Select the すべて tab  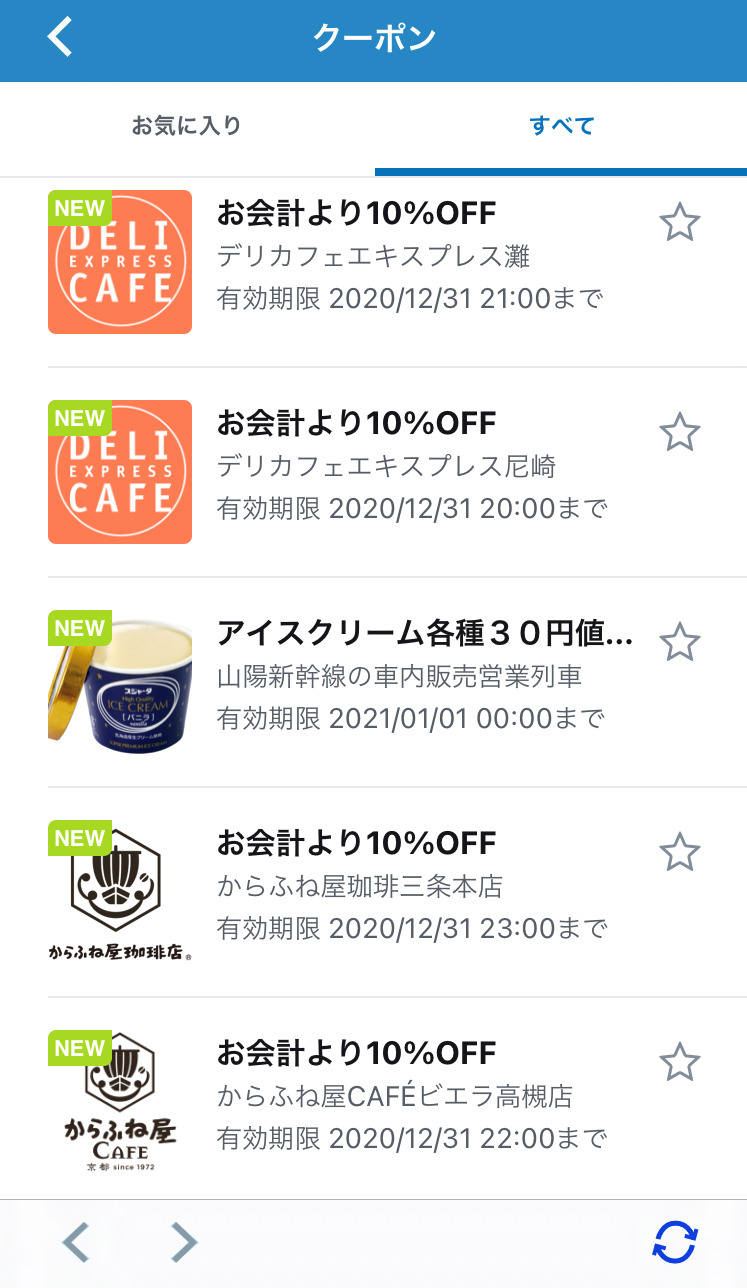(x=562, y=126)
